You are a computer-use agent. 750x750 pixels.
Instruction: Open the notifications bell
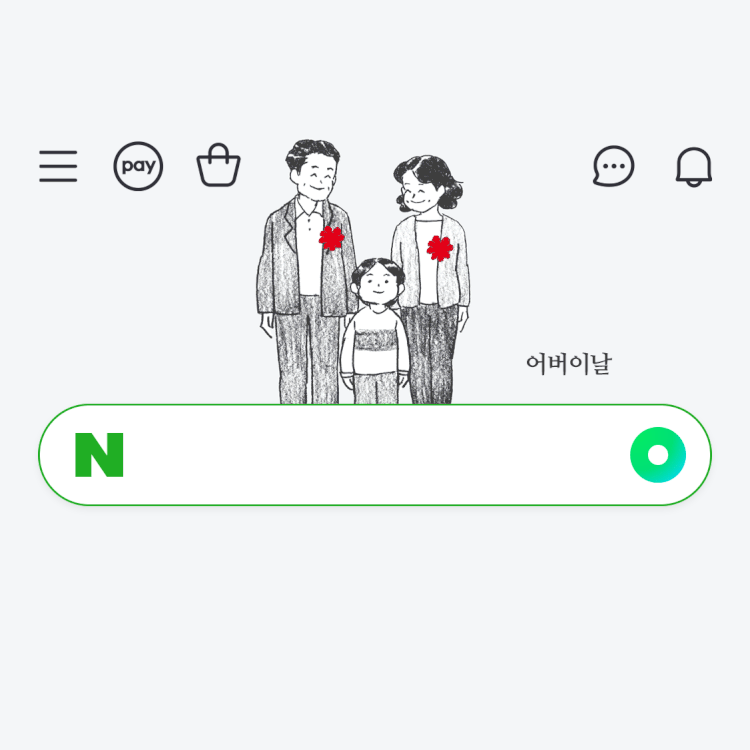click(x=694, y=166)
